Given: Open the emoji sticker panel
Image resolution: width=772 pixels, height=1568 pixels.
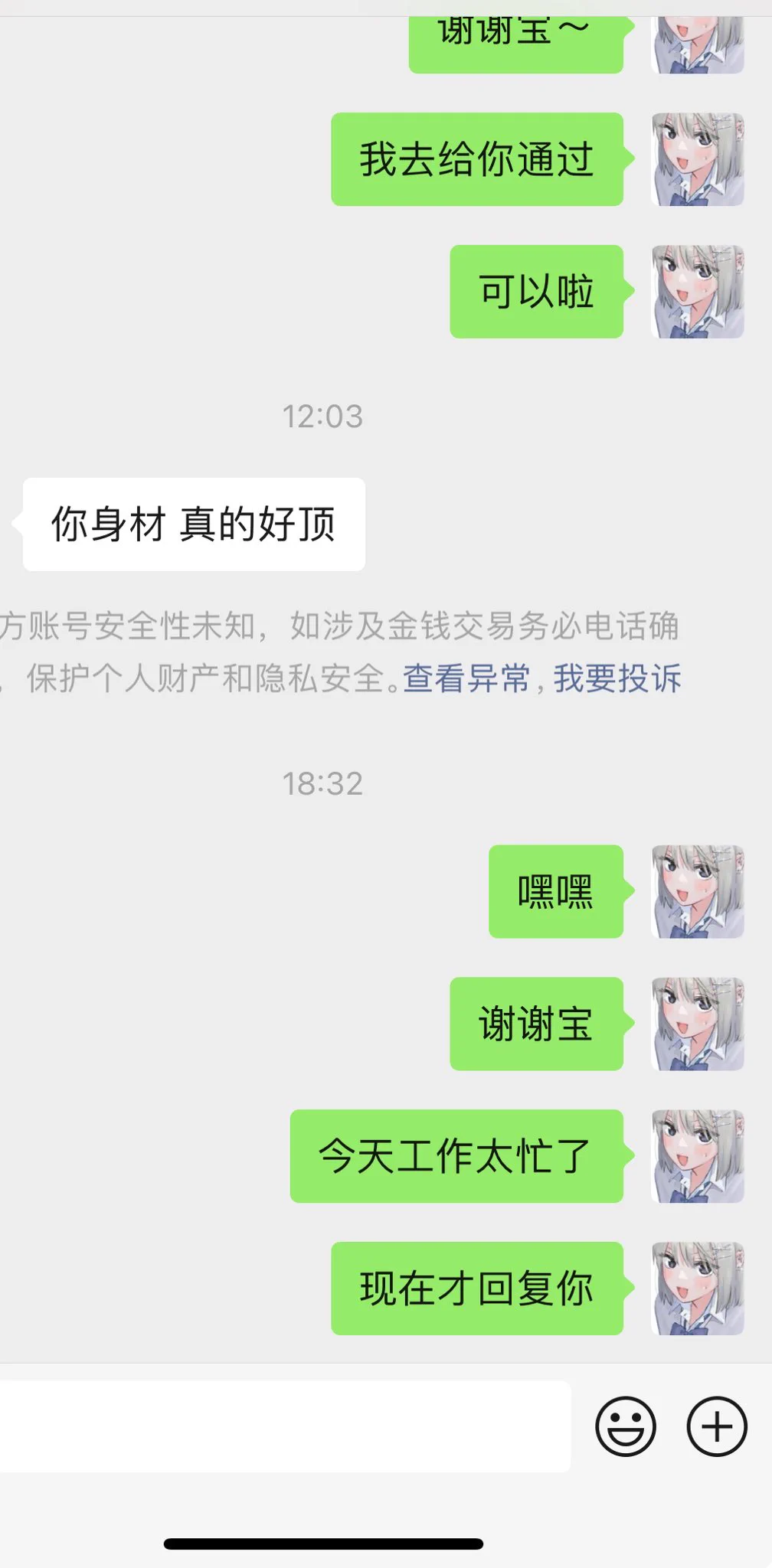Looking at the screenshot, I should point(626,1426).
